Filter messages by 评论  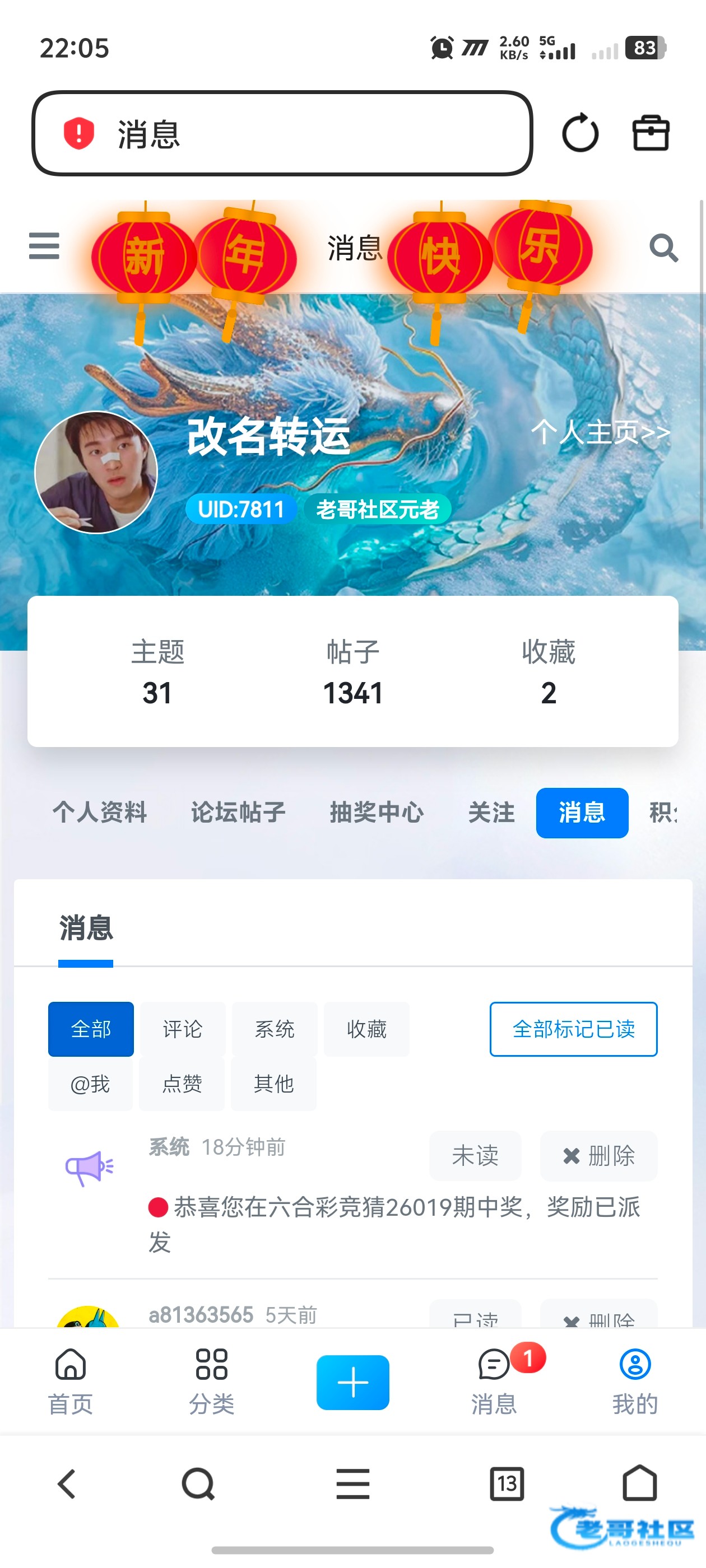[x=182, y=1029]
